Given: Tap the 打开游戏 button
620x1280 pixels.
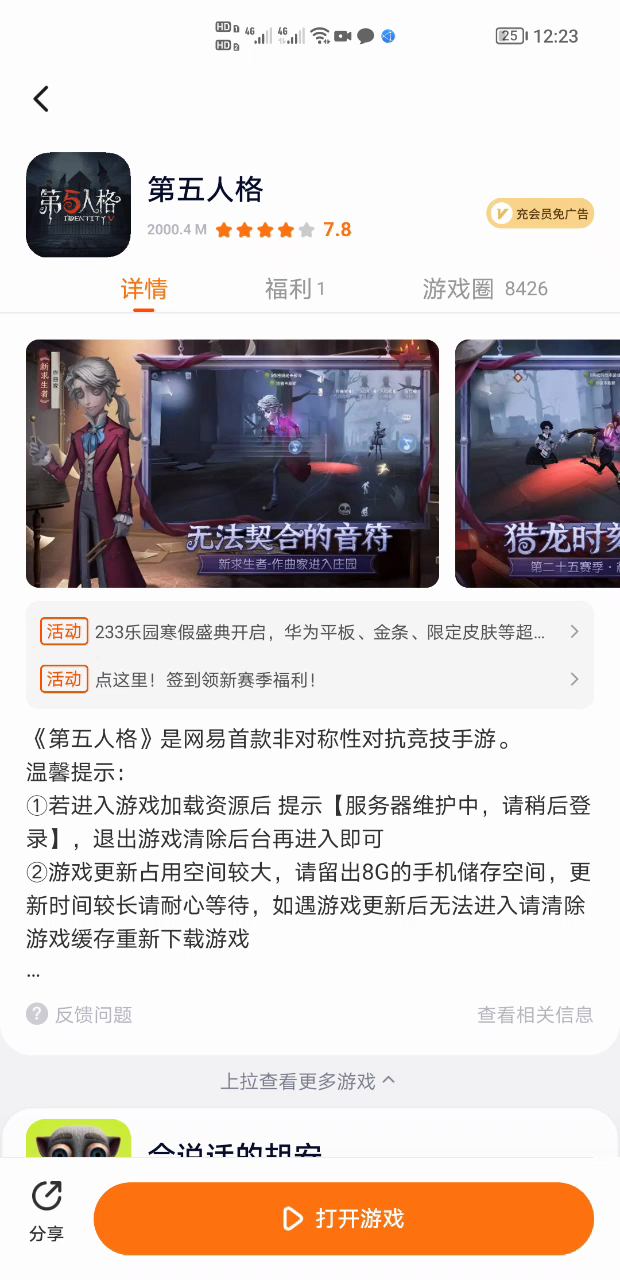Looking at the screenshot, I should 344,1218.
